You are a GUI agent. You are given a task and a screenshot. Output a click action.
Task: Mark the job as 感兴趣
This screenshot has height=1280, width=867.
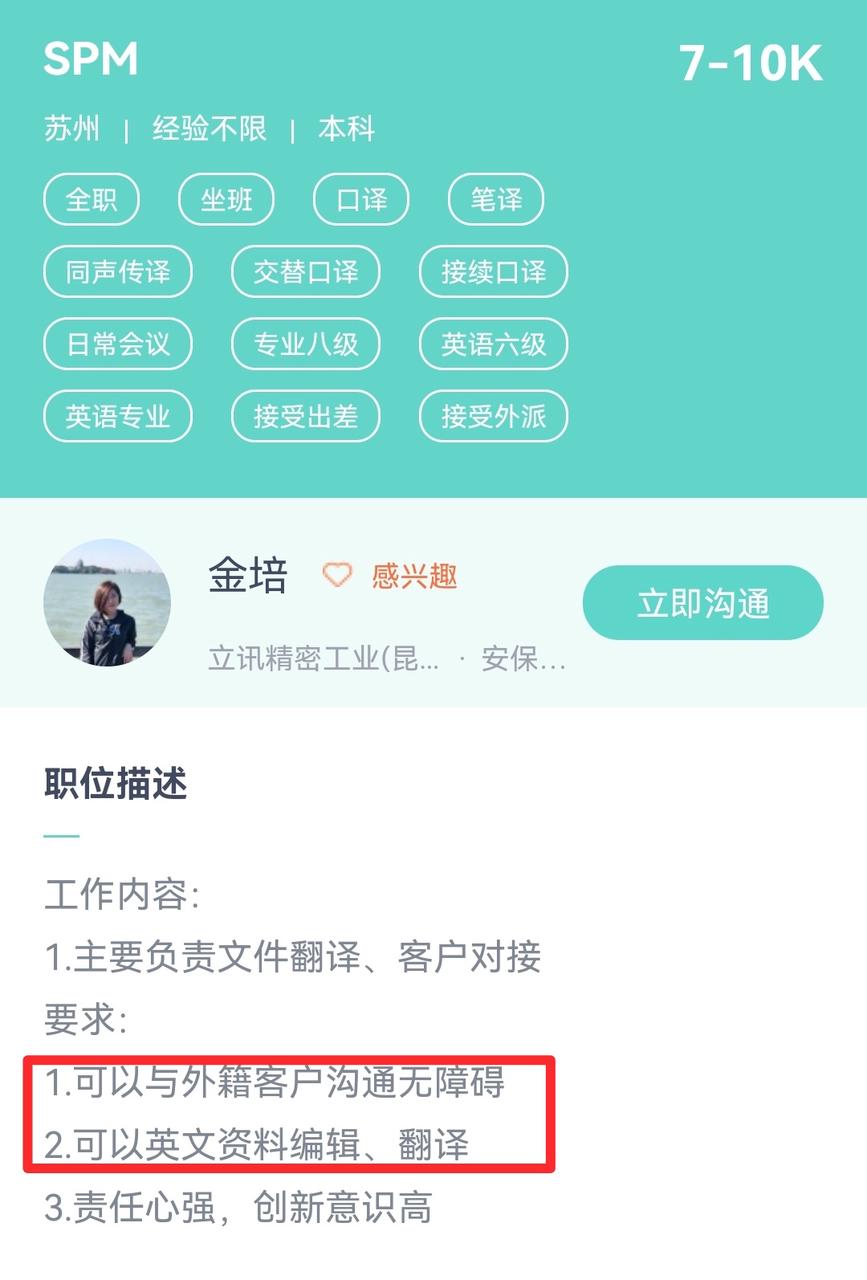[x=390, y=575]
